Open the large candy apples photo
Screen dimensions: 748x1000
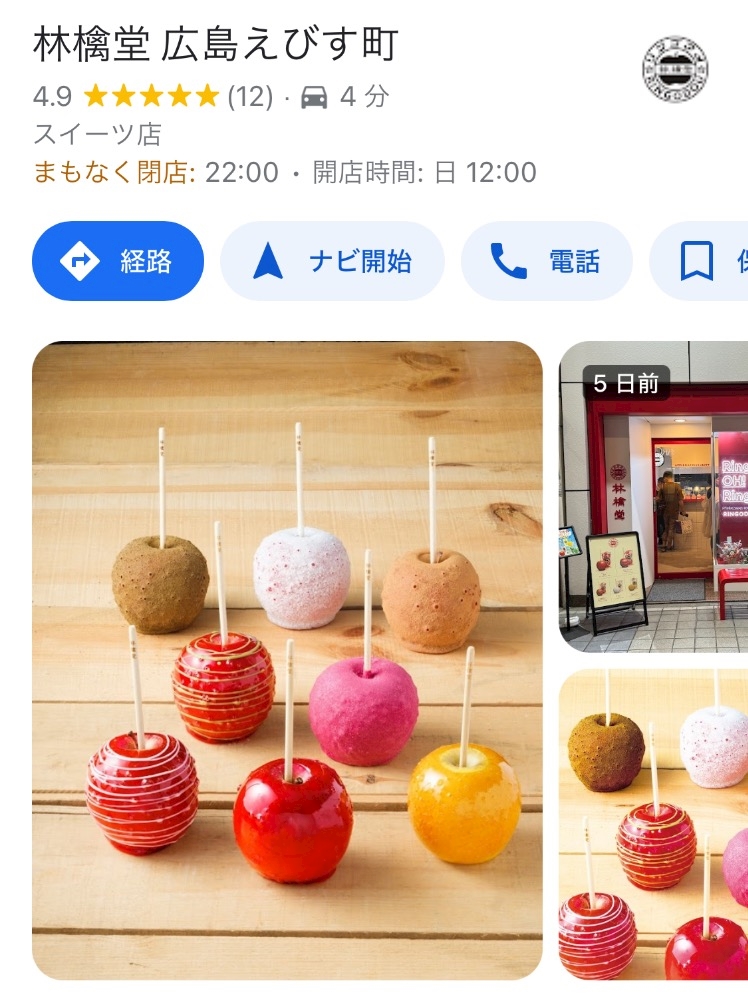pos(287,660)
